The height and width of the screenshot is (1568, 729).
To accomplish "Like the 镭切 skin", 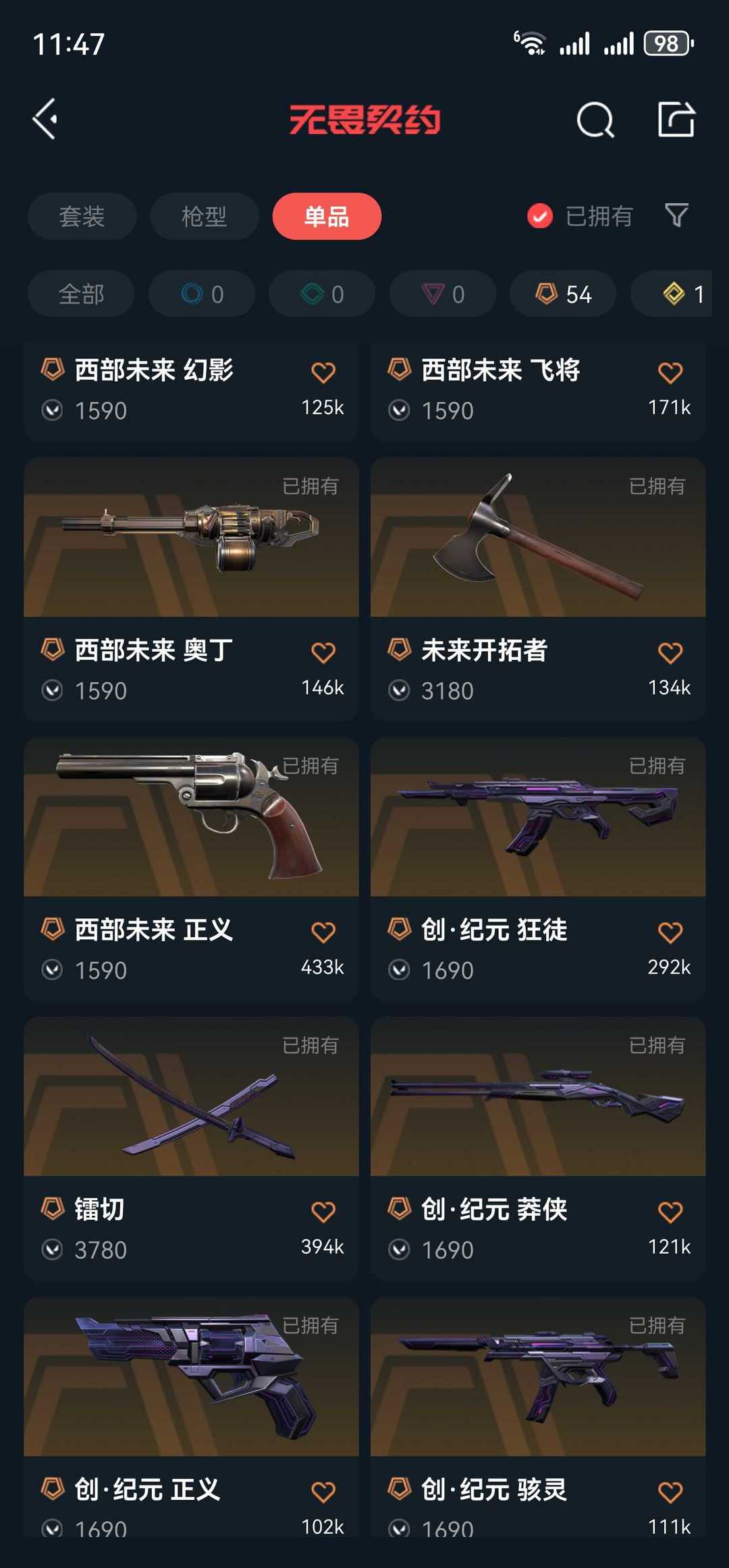I will click(x=323, y=1212).
